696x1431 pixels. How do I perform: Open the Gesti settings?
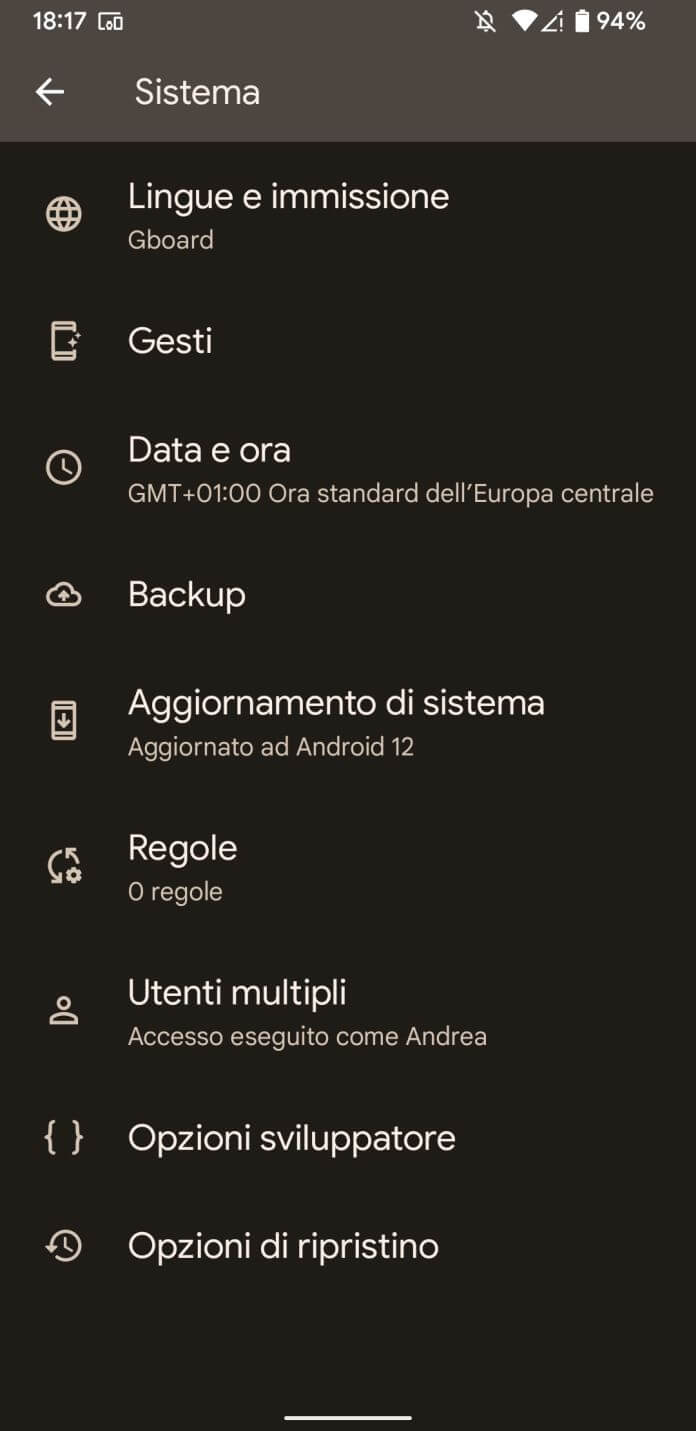point(348,341)
